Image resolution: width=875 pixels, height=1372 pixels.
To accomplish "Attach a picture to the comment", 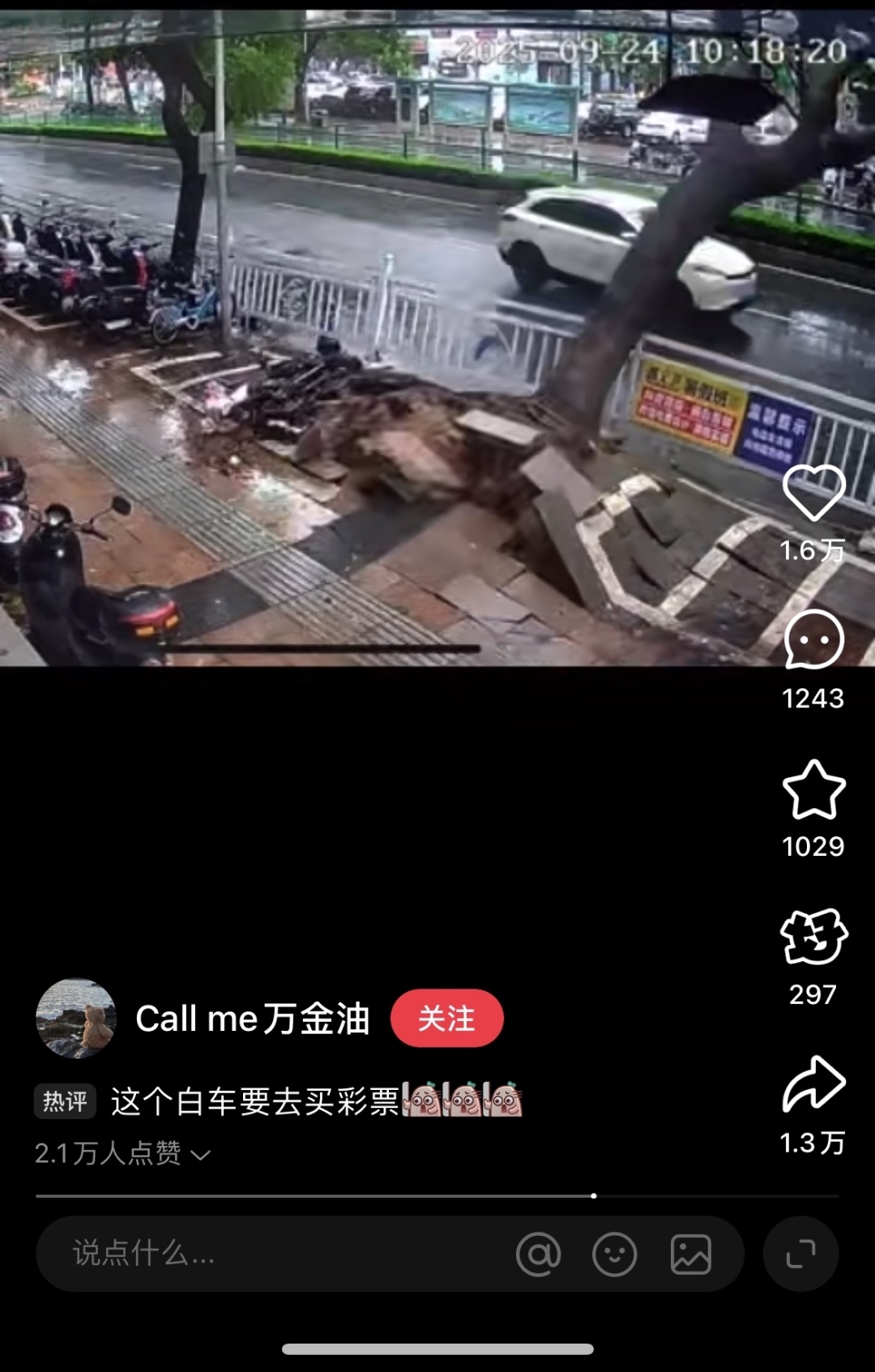I will 690,1254.
